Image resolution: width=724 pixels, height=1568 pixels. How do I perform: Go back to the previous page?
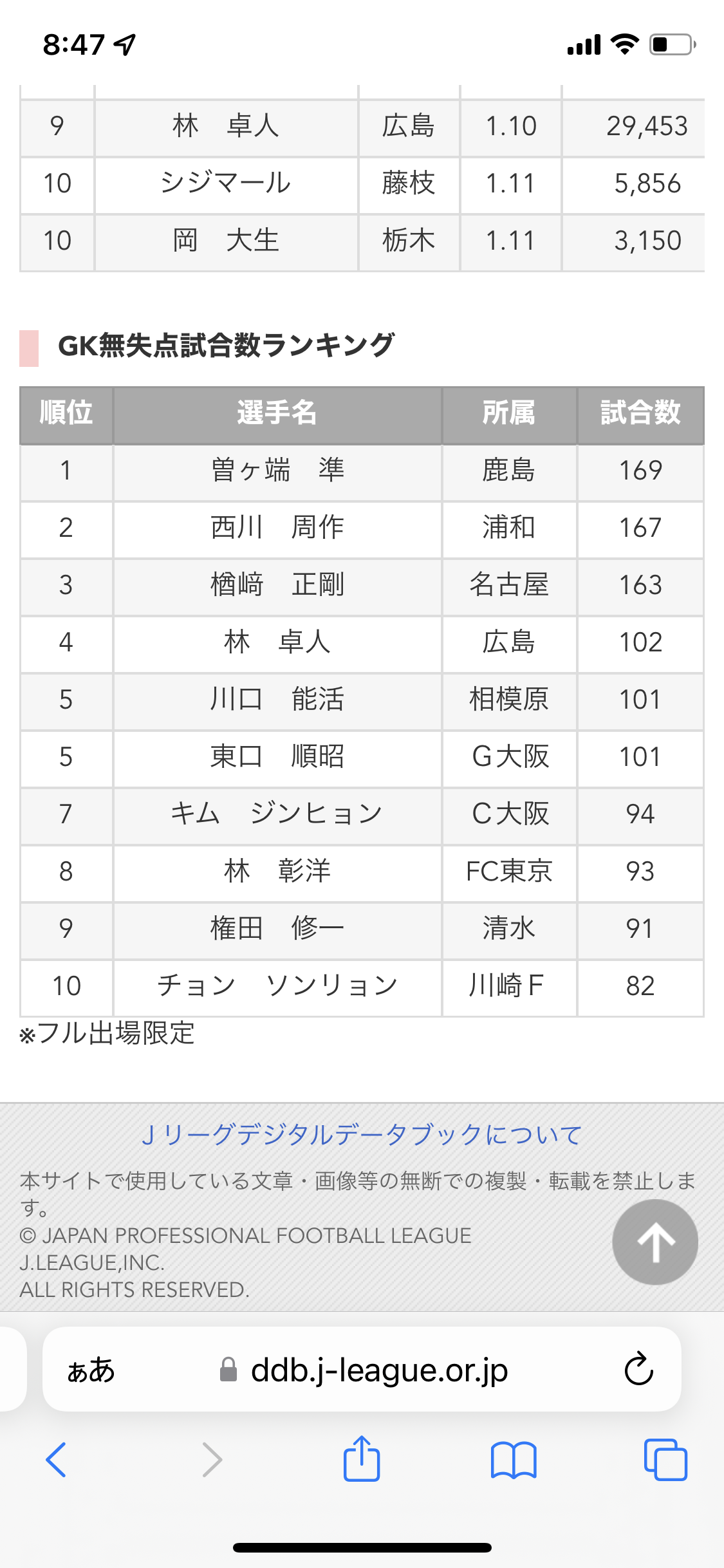point(57,1459)
